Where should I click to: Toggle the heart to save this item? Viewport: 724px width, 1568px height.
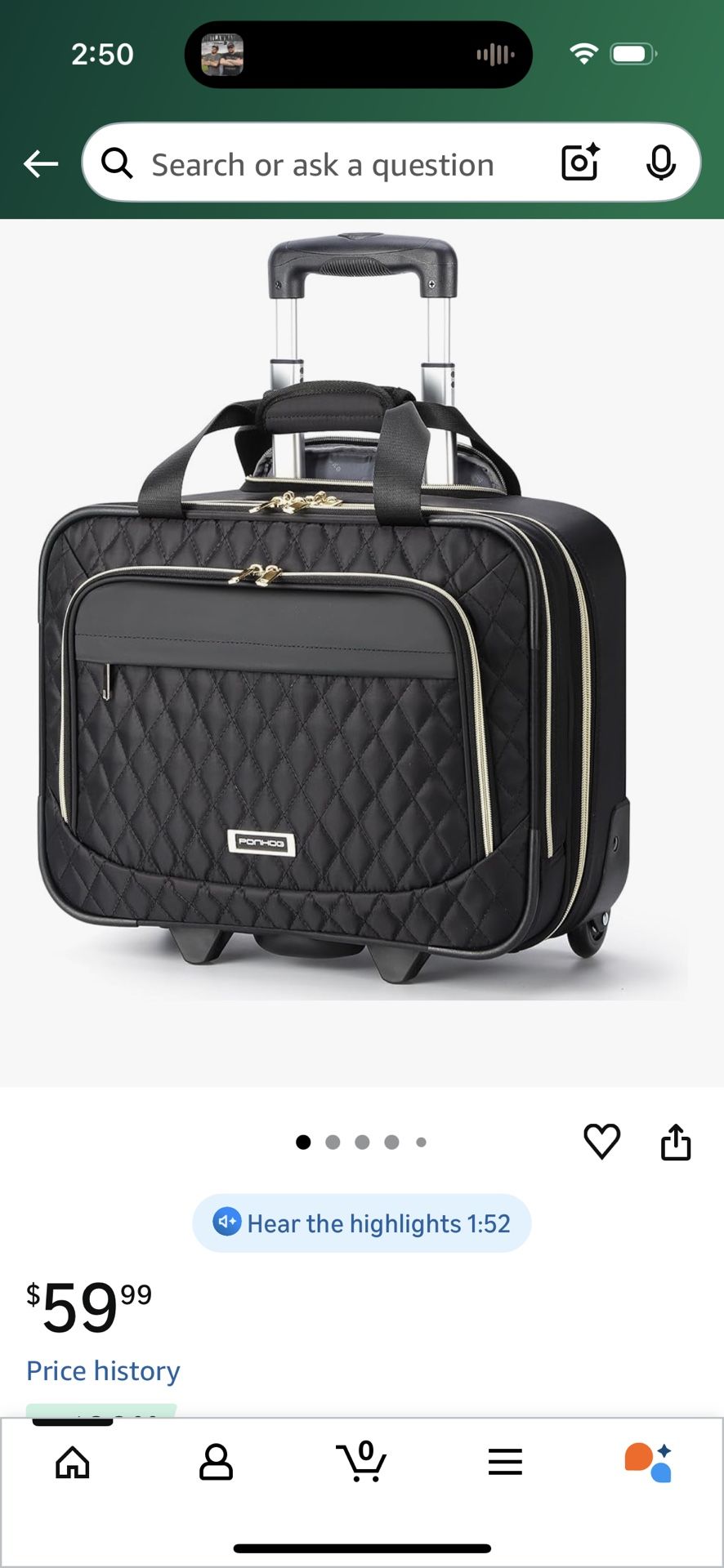pos(602,1140)
